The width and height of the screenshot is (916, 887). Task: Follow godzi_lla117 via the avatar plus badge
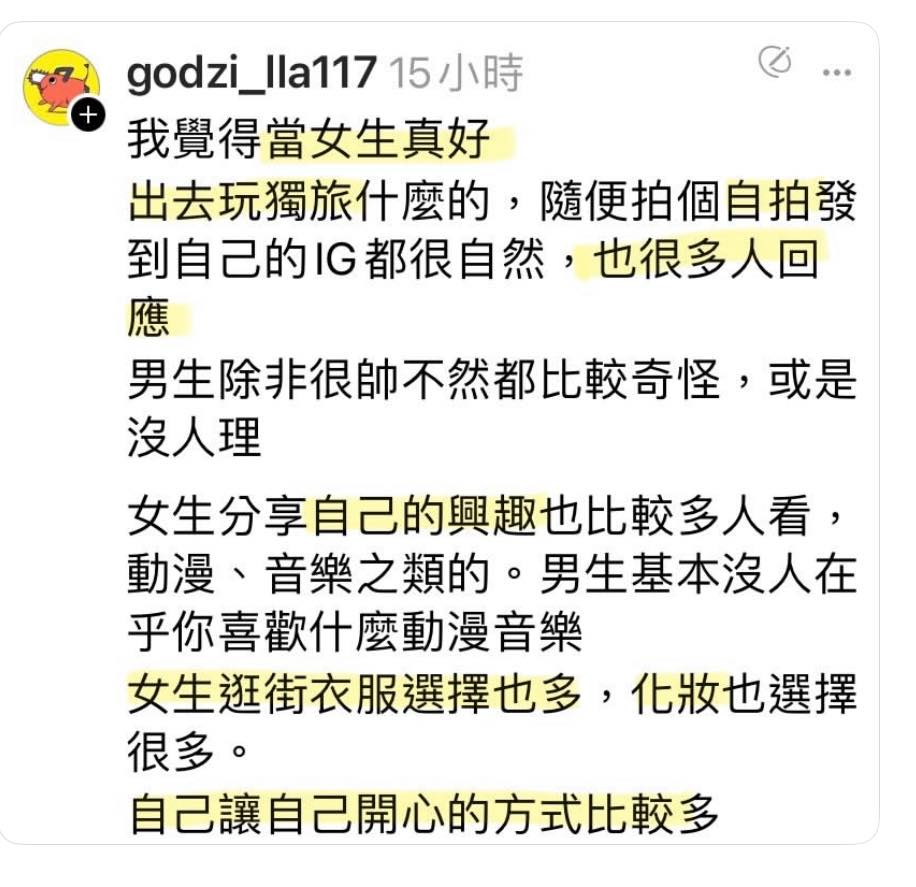click(x=89, y=117)
